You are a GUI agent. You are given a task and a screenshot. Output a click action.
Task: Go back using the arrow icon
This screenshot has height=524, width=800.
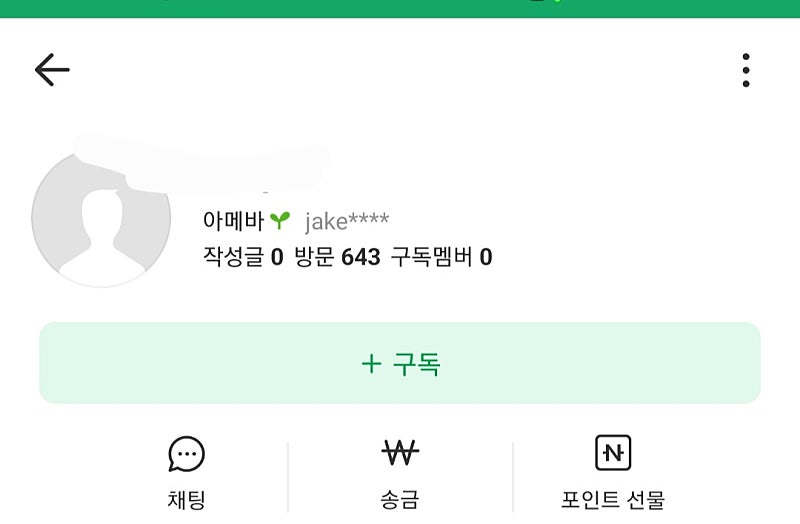click(52, 70)
